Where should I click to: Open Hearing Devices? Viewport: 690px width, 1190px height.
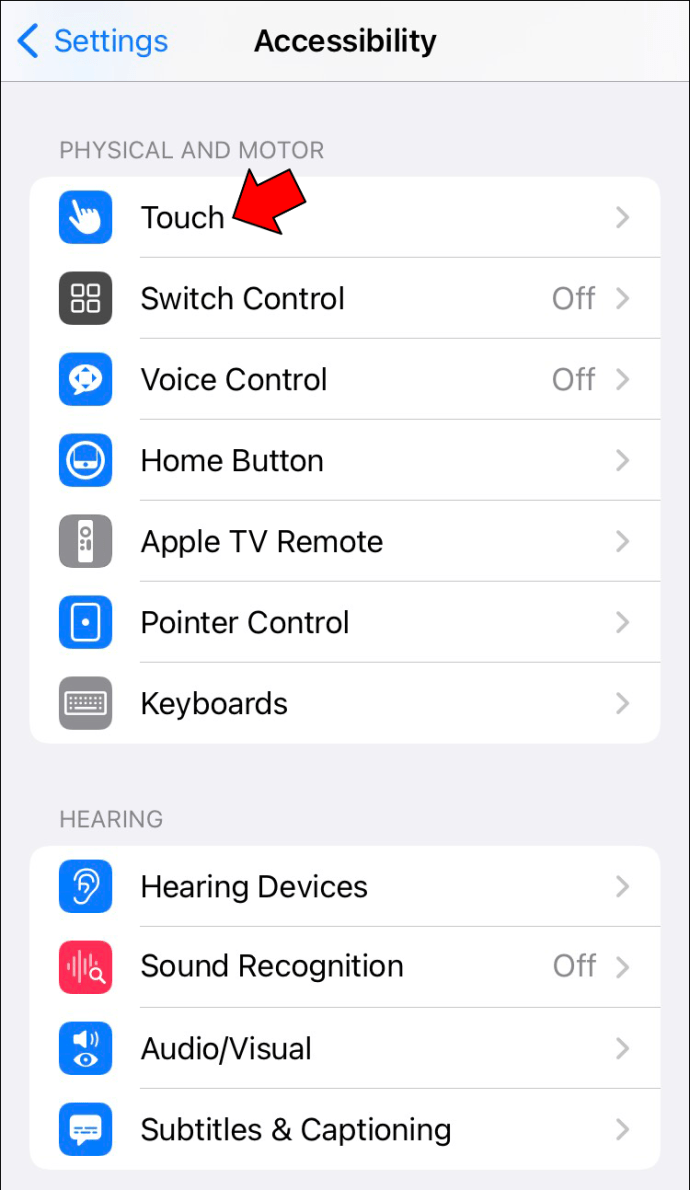point(345,886)
